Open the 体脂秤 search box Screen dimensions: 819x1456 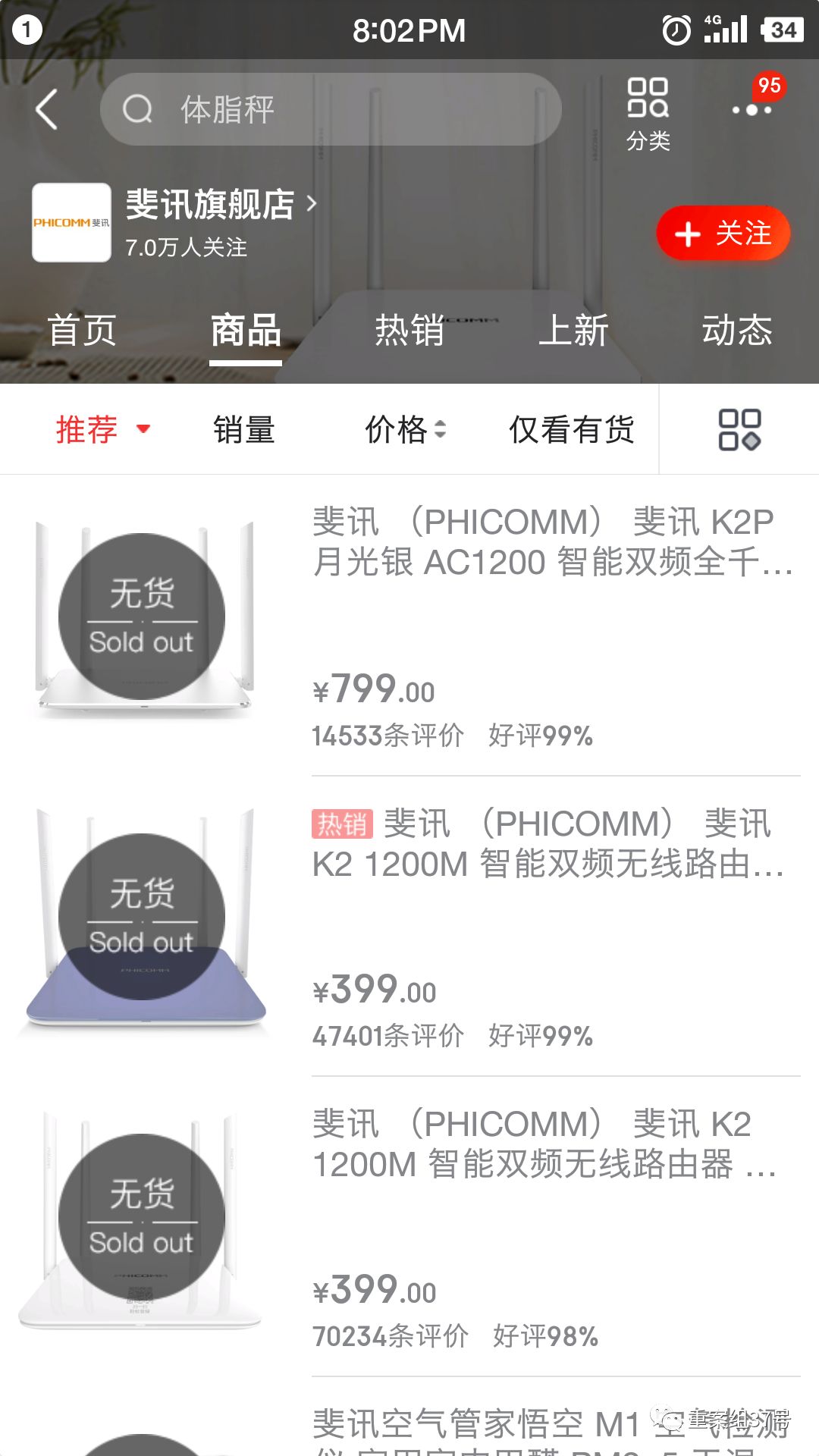pos(331,109)
